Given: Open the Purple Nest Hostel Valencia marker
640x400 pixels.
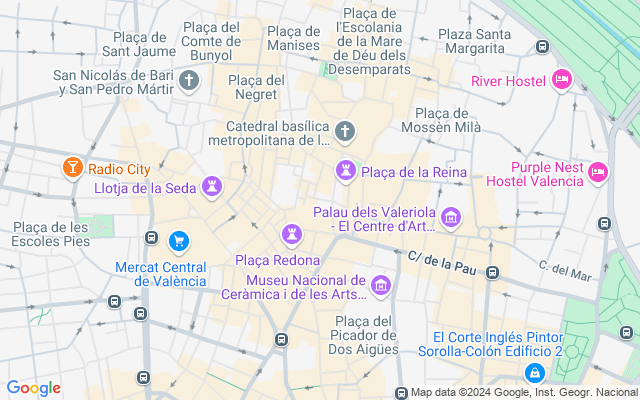Looking at the screenshot, I should click(x=598, y=173).
